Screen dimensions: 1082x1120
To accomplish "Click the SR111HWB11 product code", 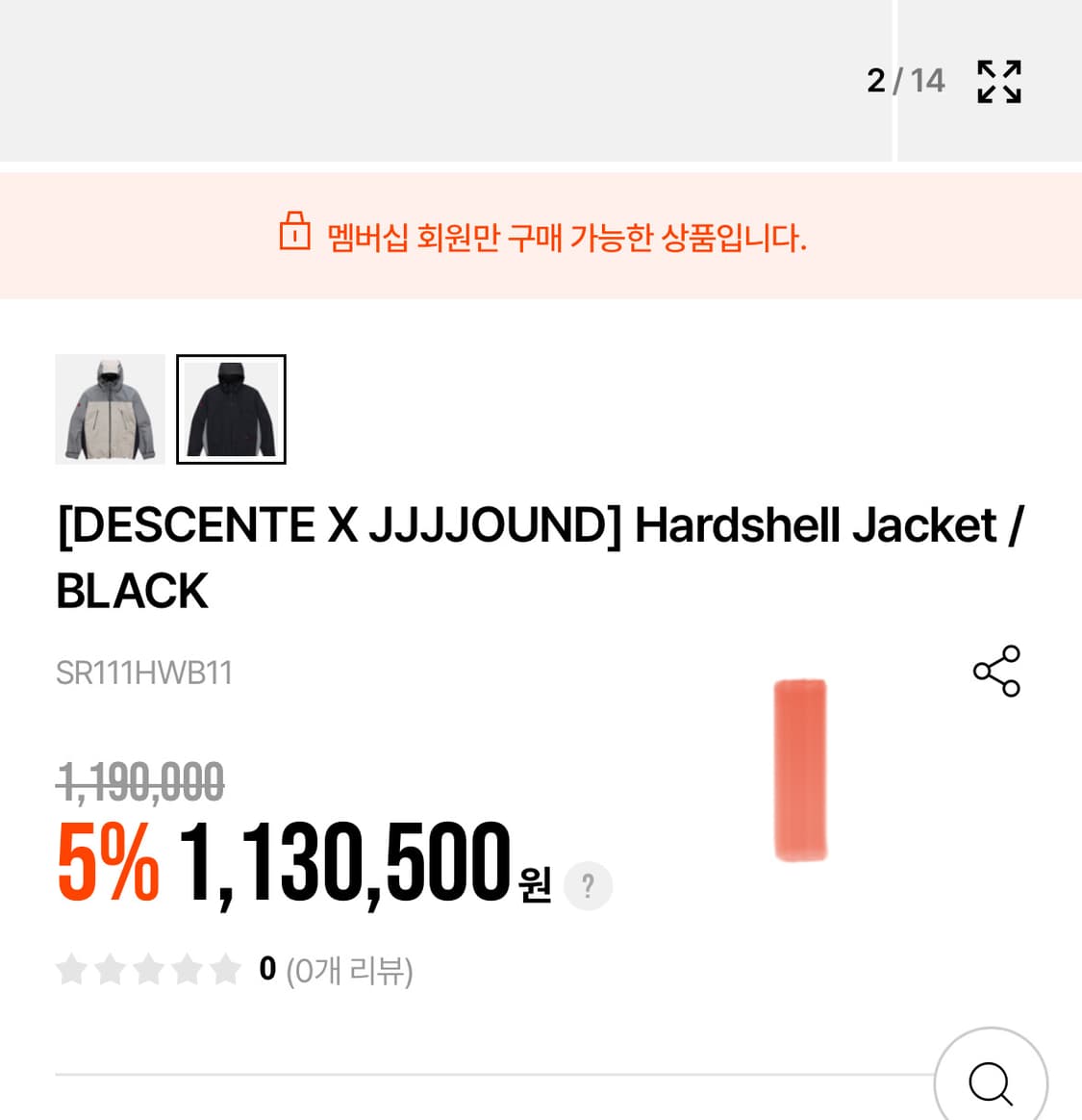I will tap(144, 673).
